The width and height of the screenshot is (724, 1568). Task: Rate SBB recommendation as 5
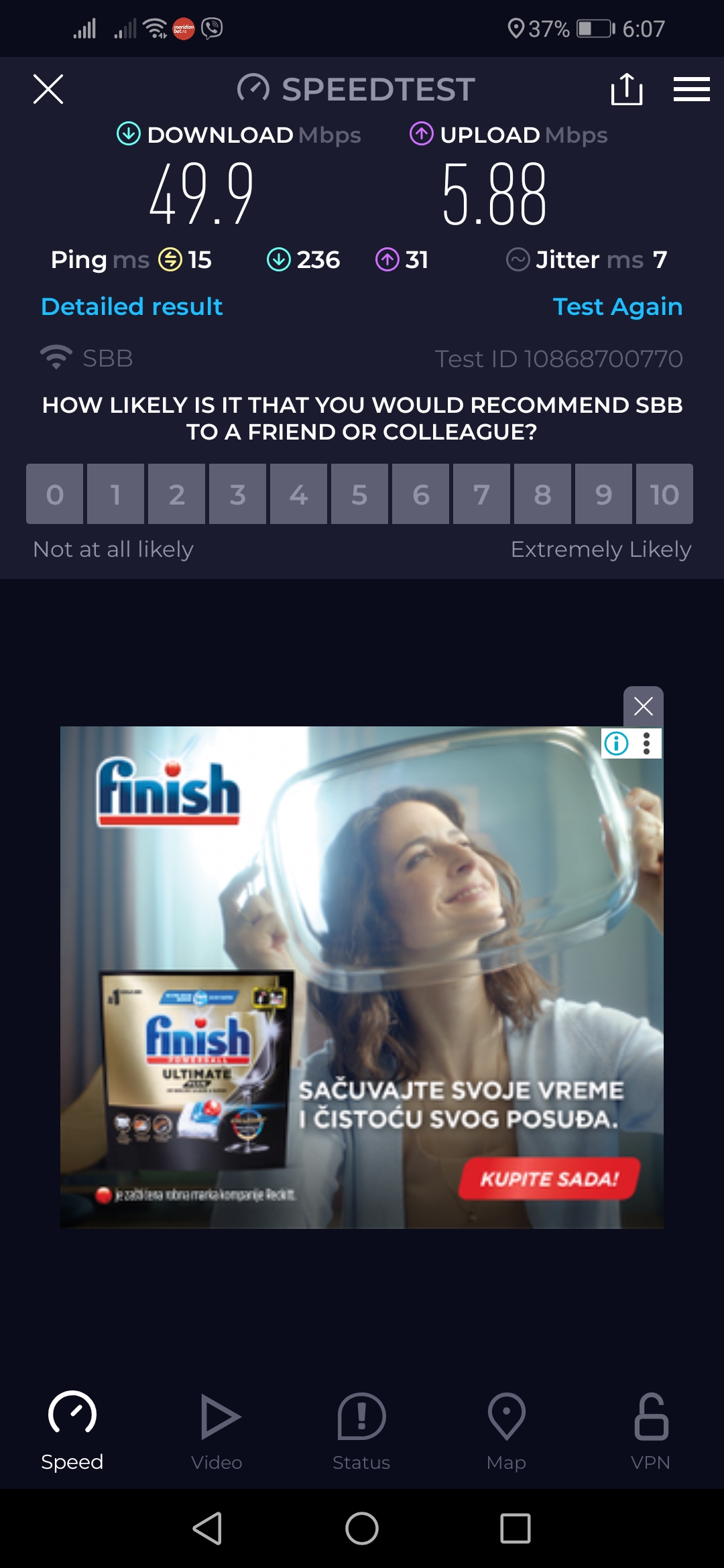pos(359,495)
